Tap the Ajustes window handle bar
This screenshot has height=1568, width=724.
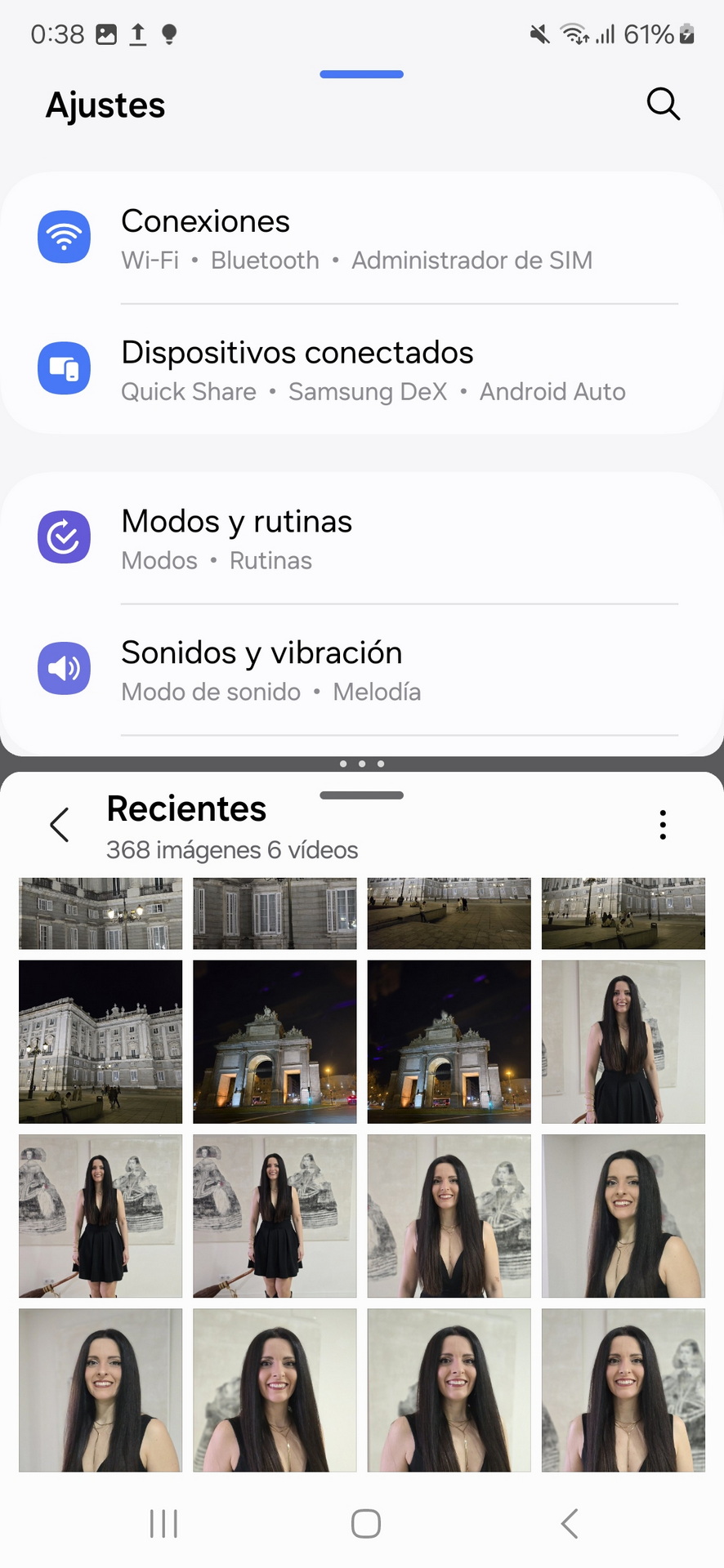click(362, 74)
